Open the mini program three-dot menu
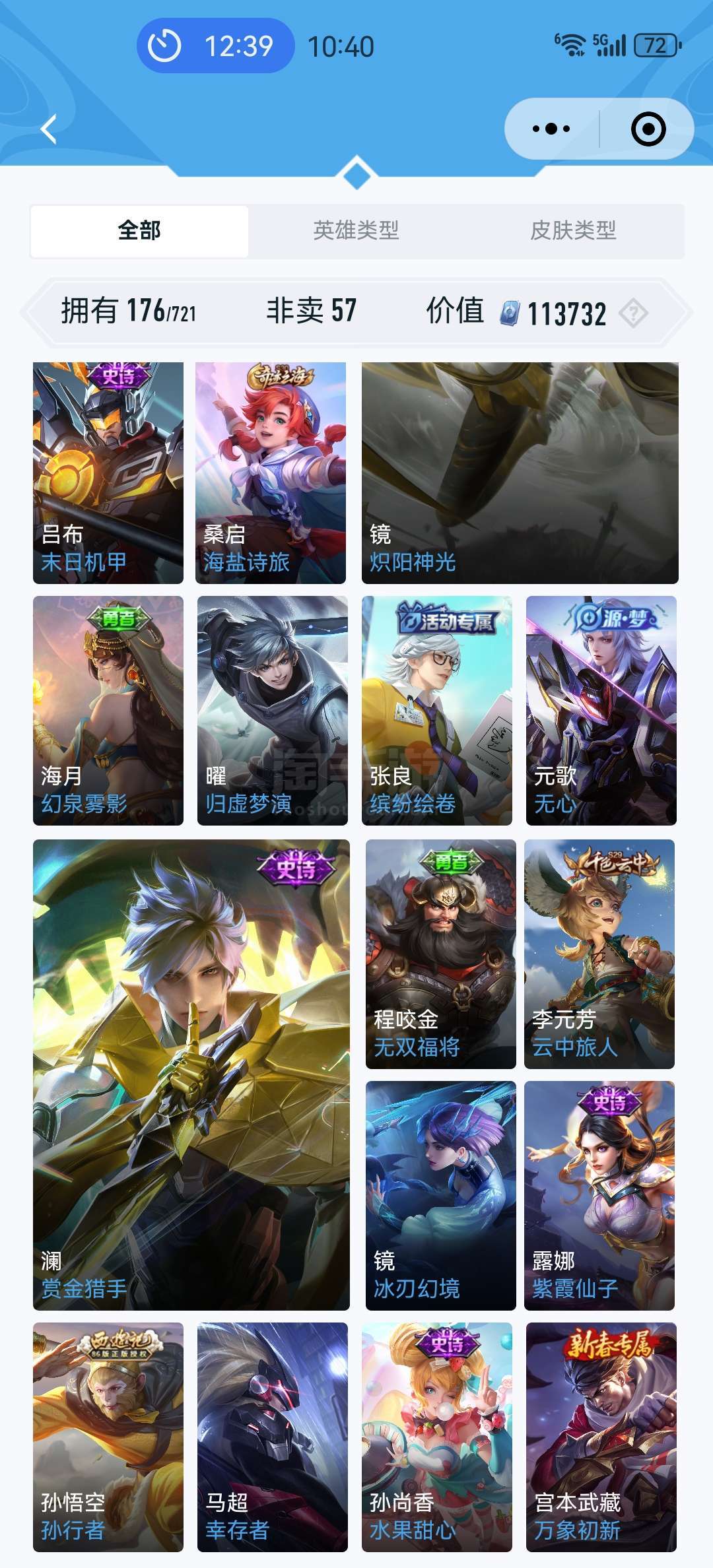Screen dimensions: 713x1568 (x=551, y=129)
